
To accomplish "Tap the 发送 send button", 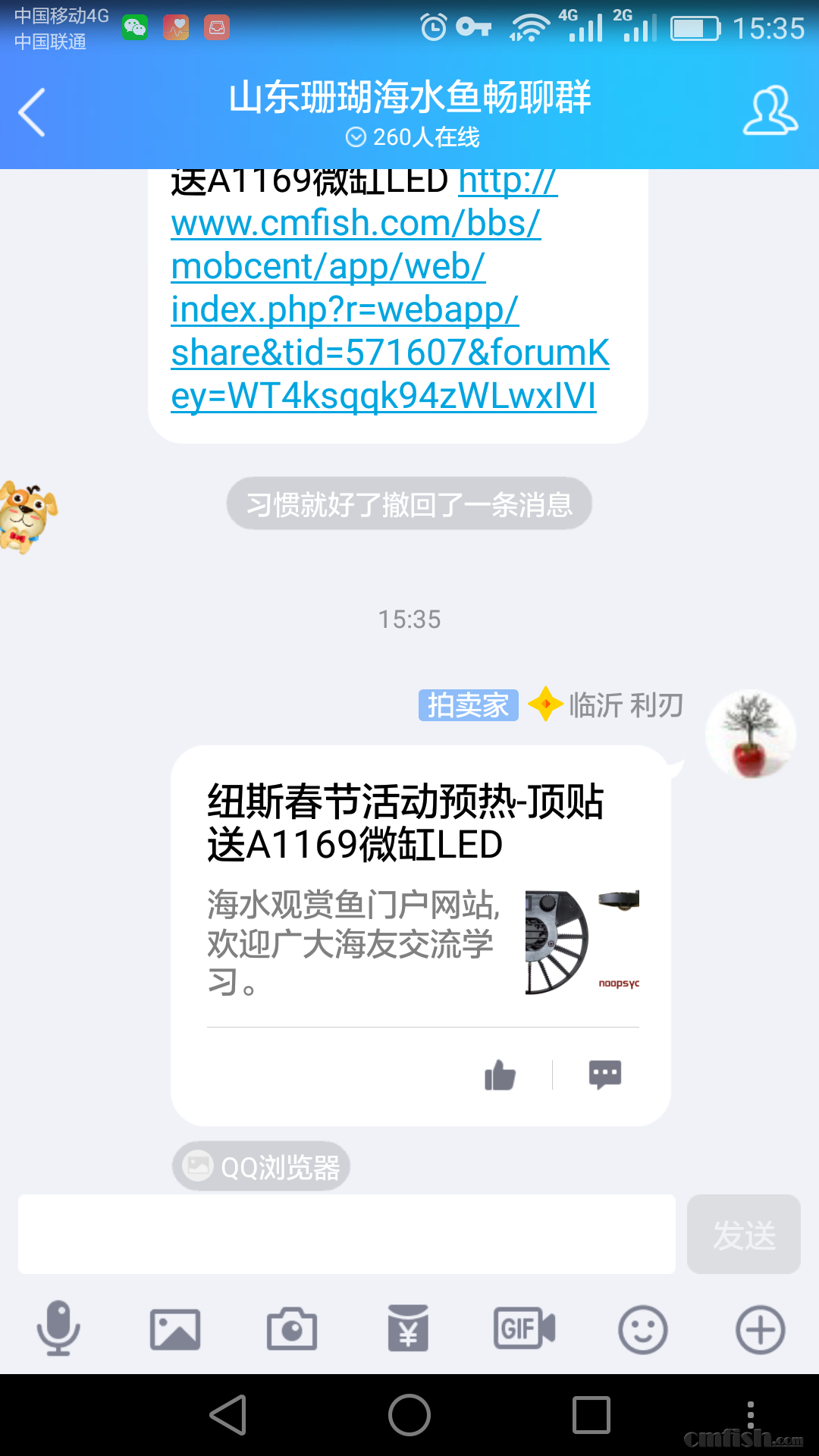I will click(x=743, y=1235).
